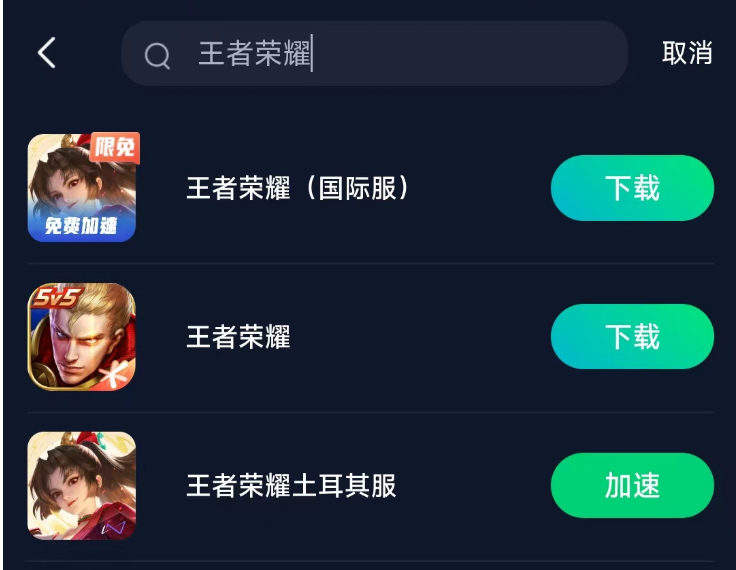Cancel the search with 取消

pos(687,53)
